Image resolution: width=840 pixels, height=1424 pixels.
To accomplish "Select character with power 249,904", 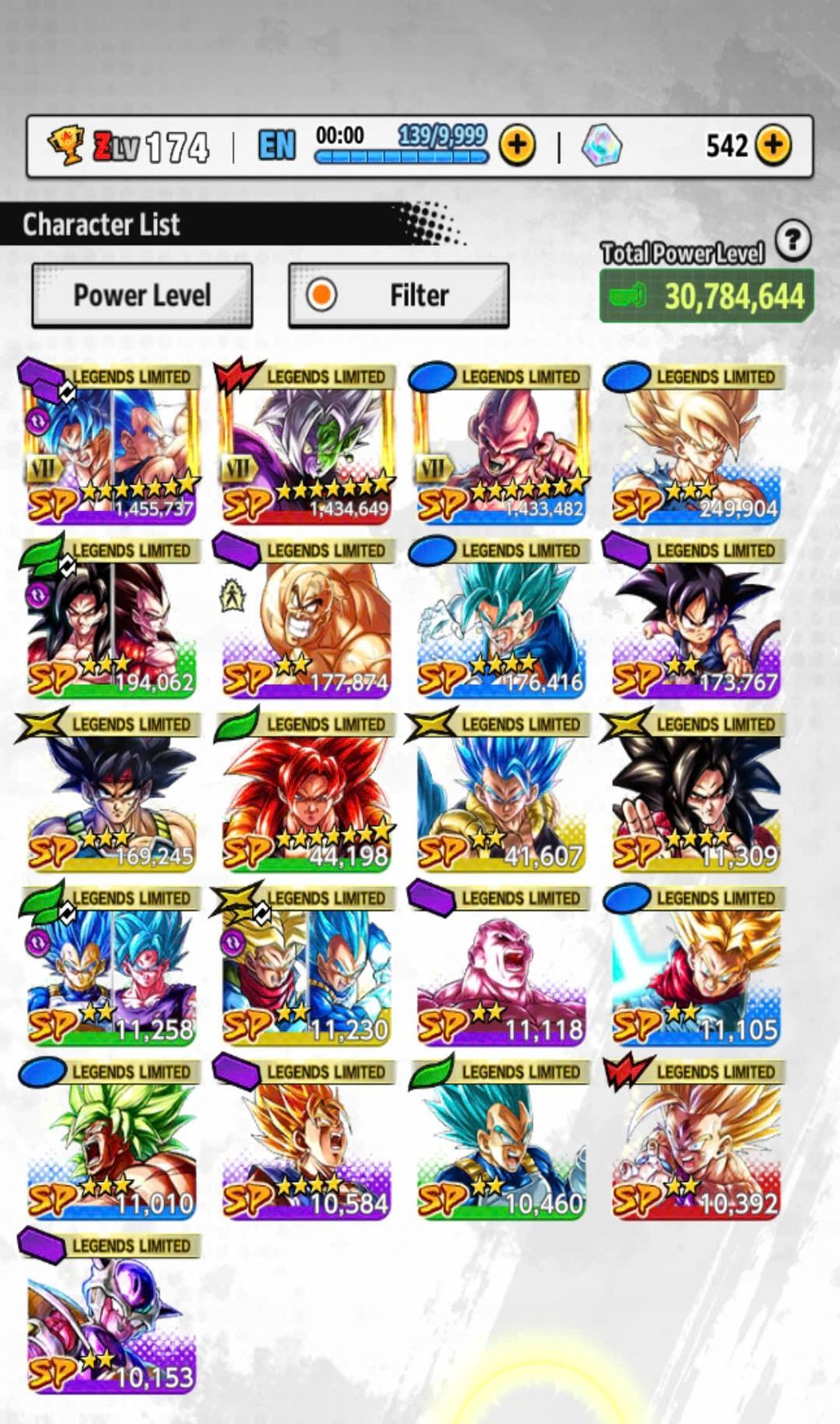I will coord(695,450).
